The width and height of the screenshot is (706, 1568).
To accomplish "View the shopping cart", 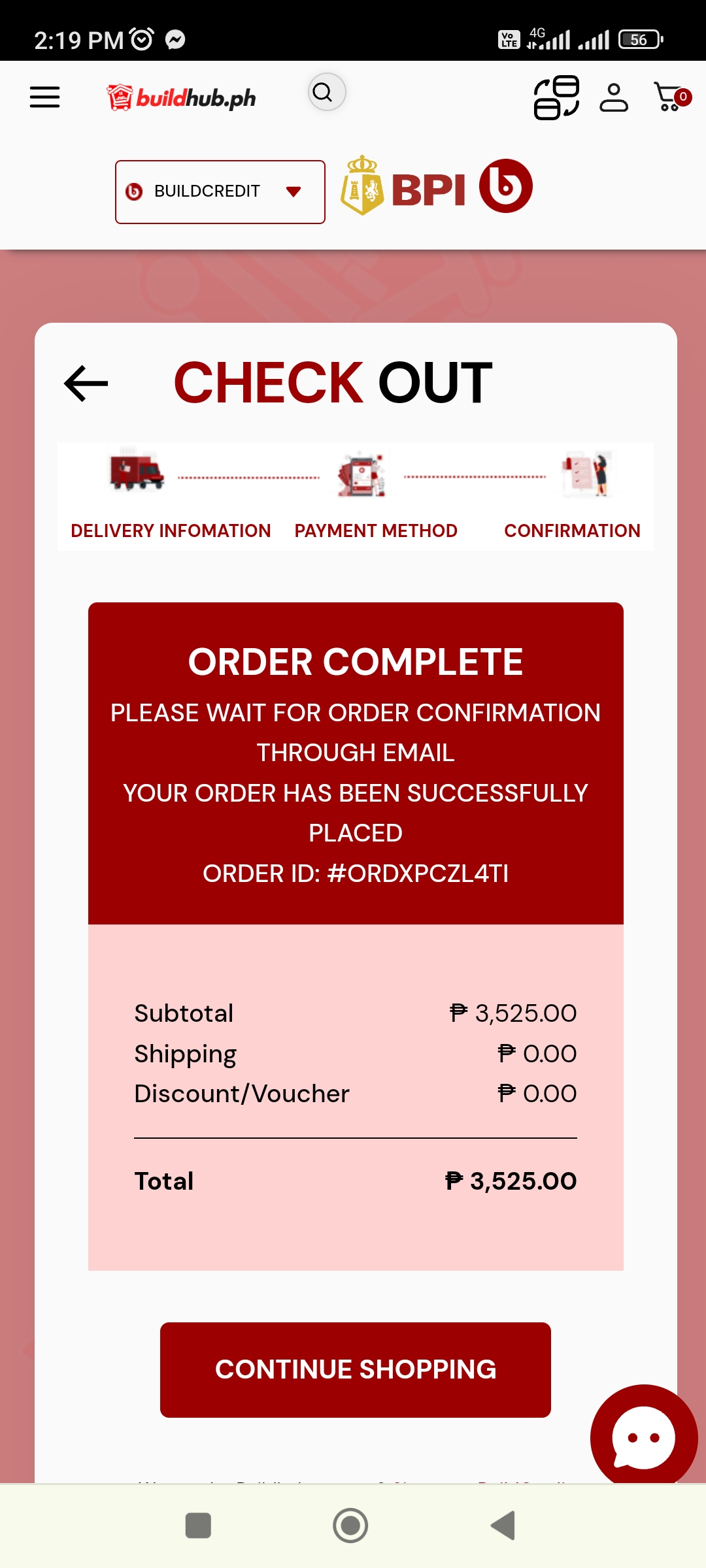I will [x=671, y=97].
